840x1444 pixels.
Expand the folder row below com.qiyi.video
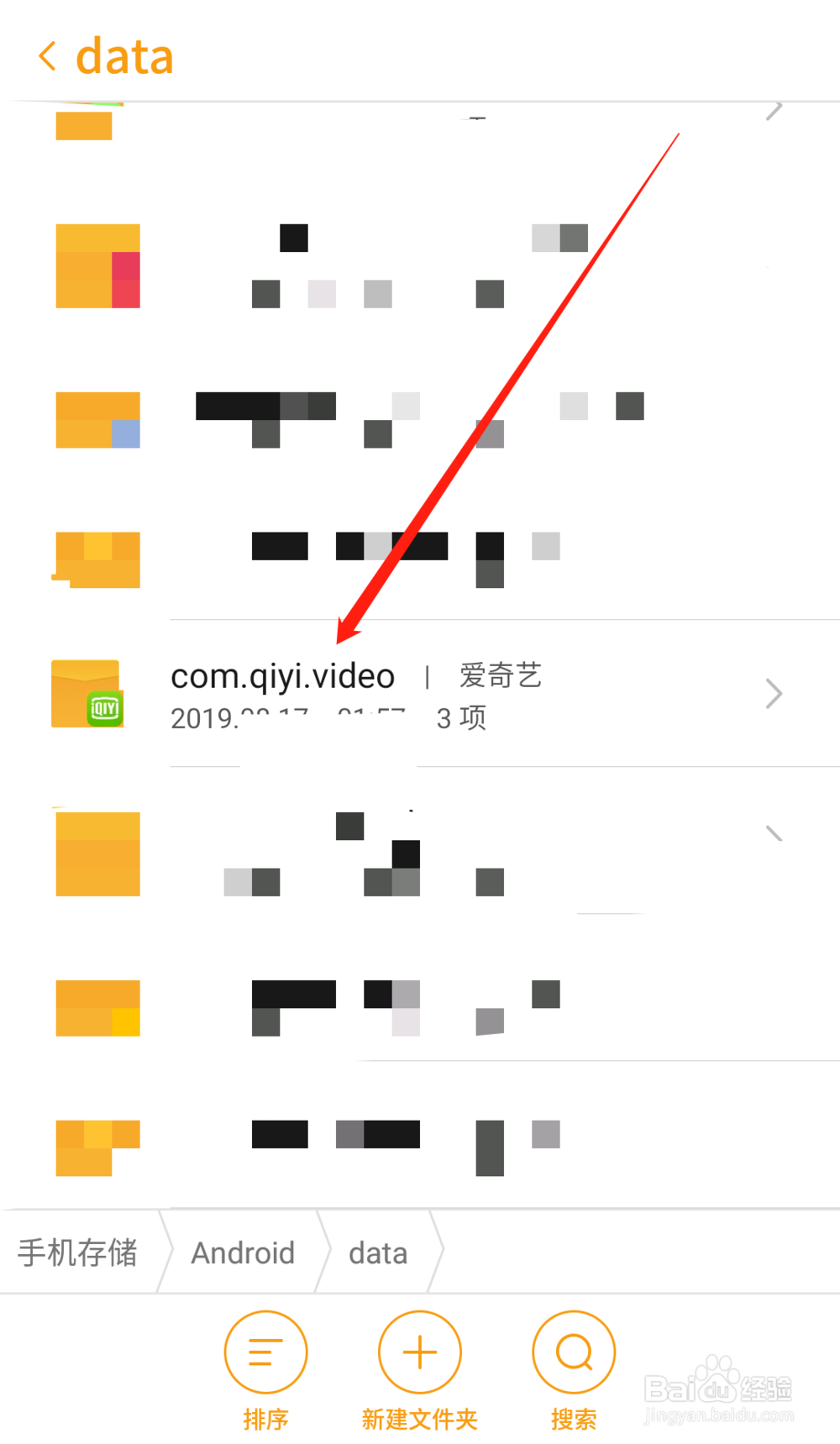click(x=774, y=833)
